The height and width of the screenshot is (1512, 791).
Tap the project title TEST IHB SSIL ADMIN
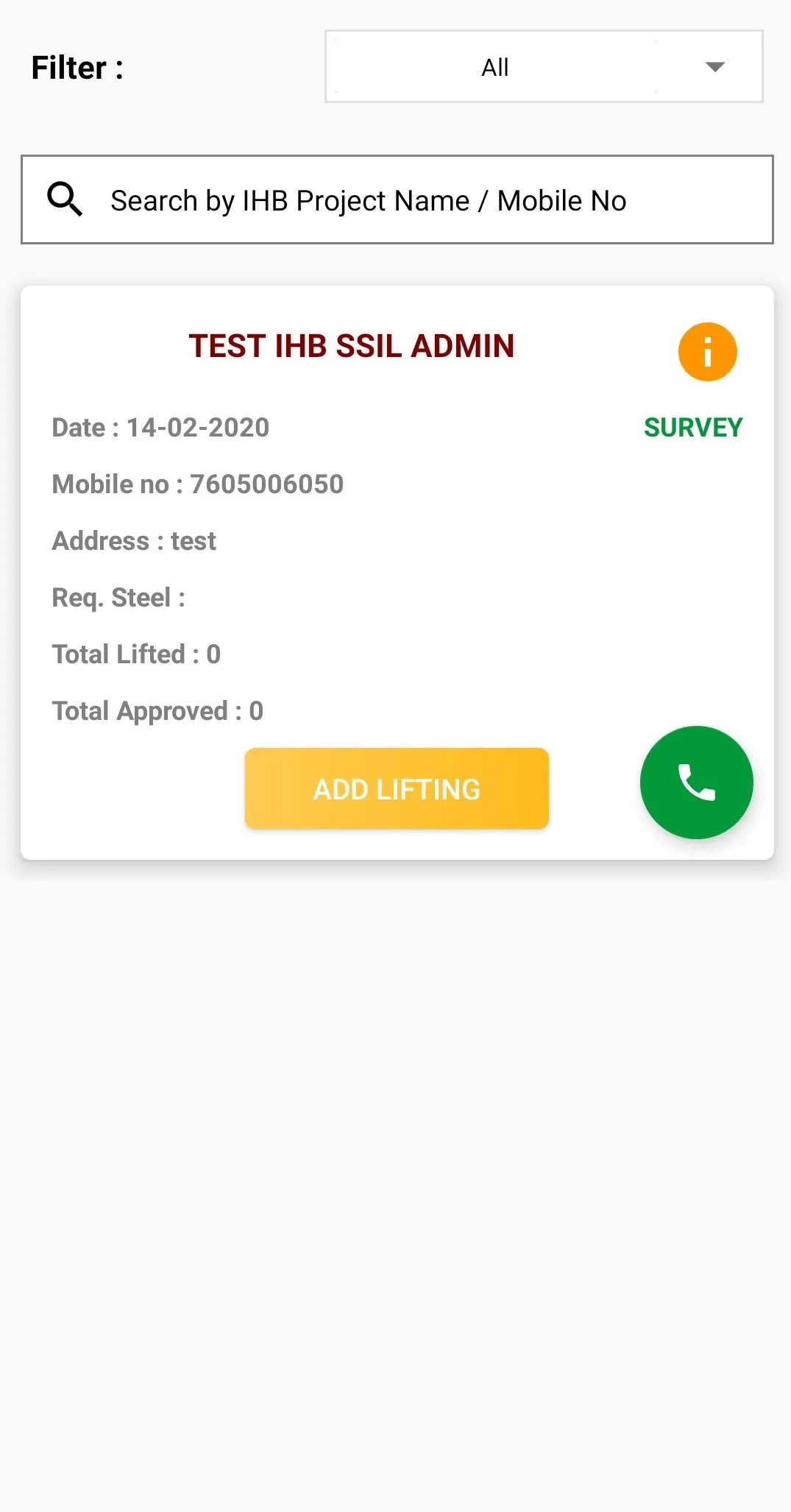click(351, 345)
